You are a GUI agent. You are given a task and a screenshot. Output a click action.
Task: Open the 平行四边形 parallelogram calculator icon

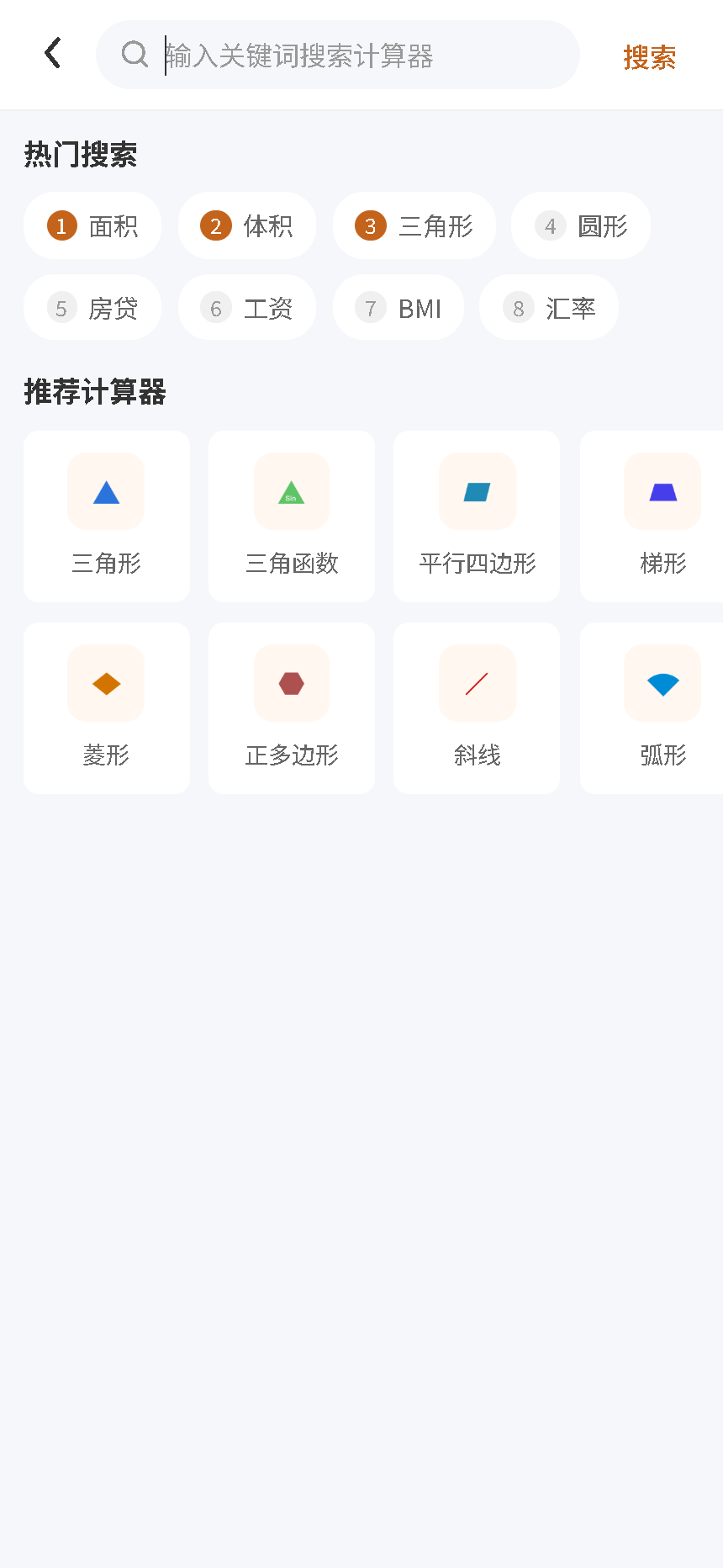[x=476, y=491]
